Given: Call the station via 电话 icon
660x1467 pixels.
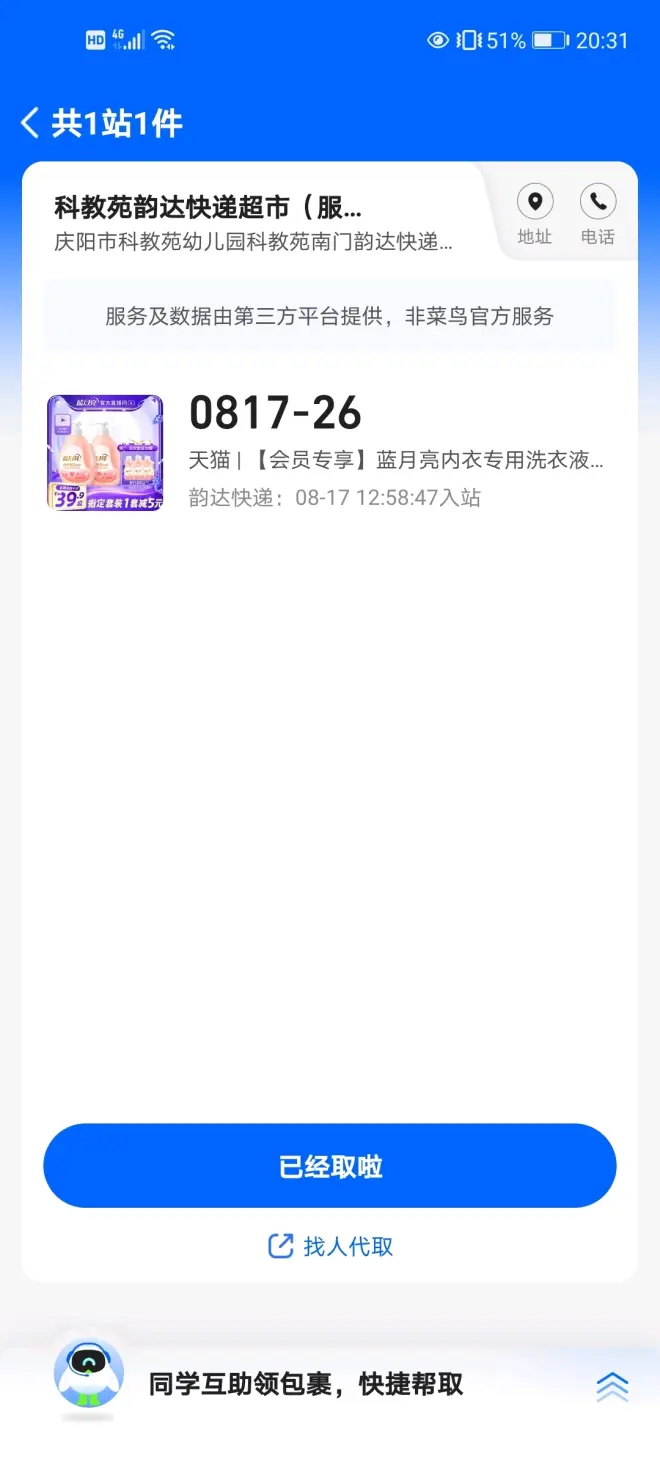Looking at the screenshot, I should (x=598, y=213).
